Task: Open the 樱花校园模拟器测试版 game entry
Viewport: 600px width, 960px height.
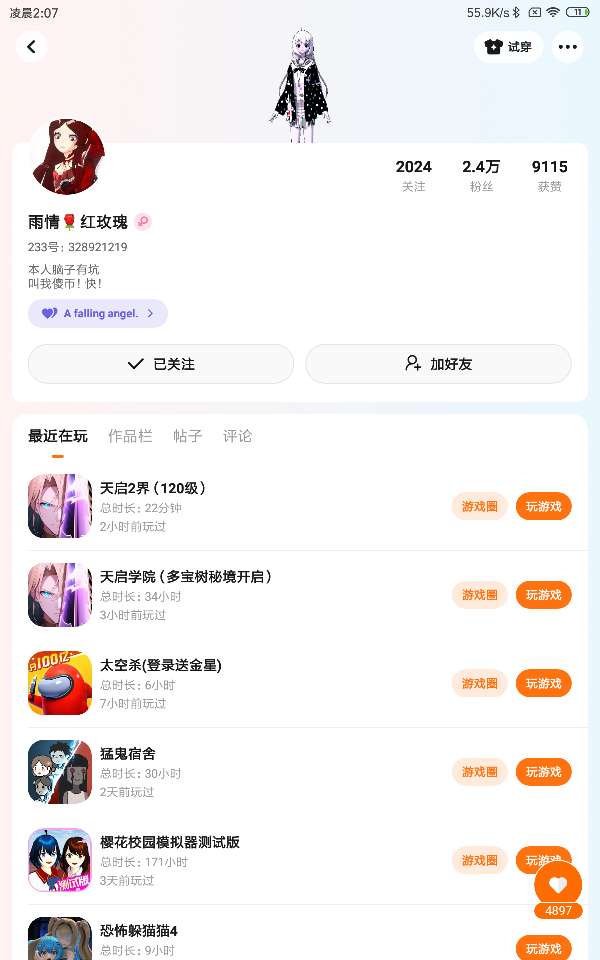Action: point(170,843)
